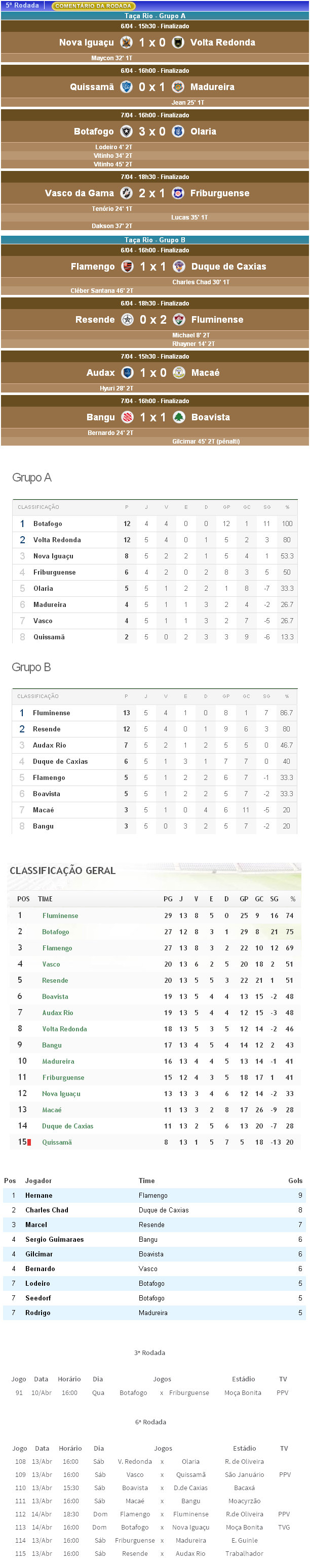
Task: Tap Resende link in Classificação Geral
Action: pyautogui.click(x=55, y=981)
